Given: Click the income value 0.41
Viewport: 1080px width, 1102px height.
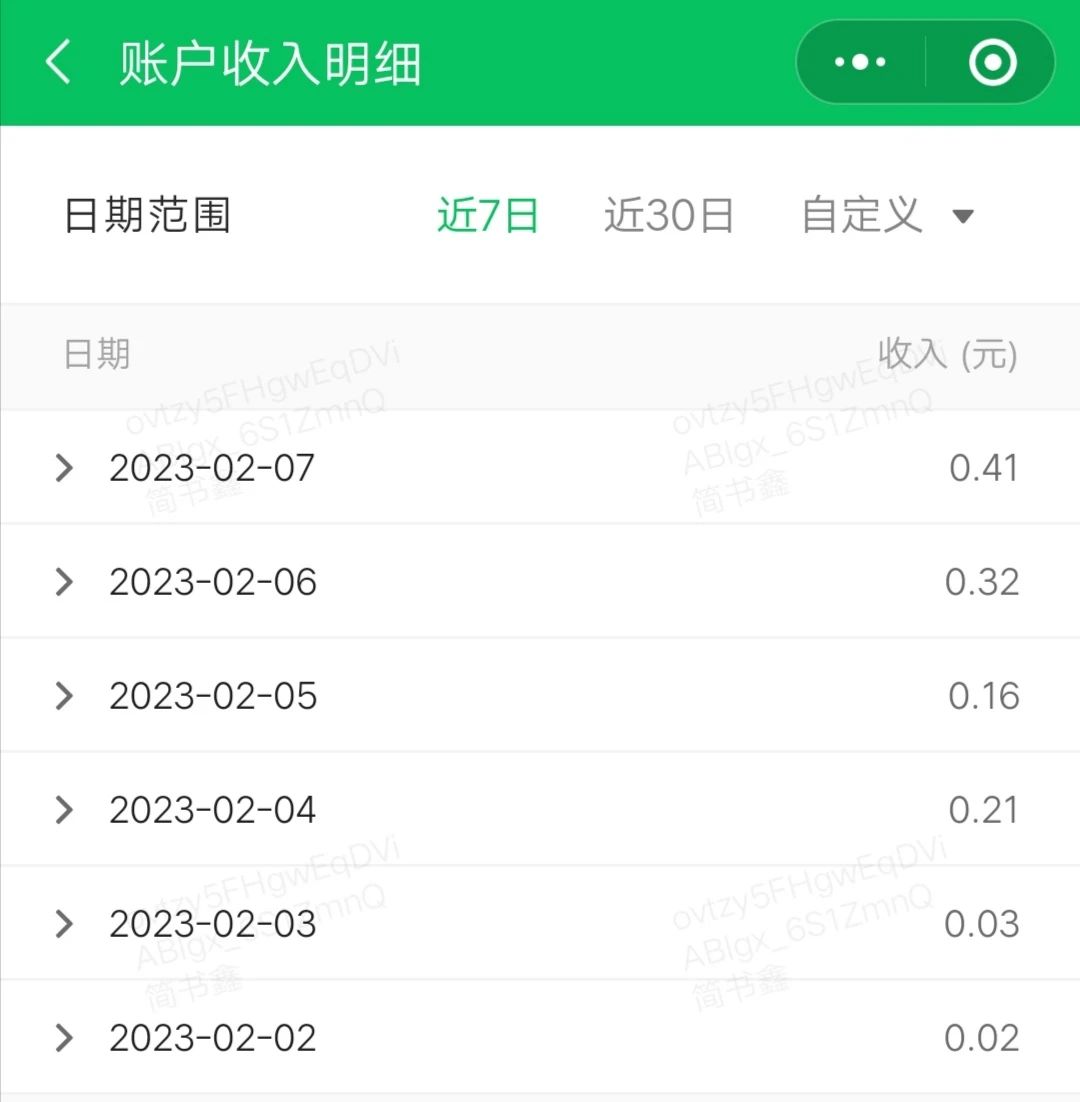Looking at the screenshot, I should pos(983,467).
